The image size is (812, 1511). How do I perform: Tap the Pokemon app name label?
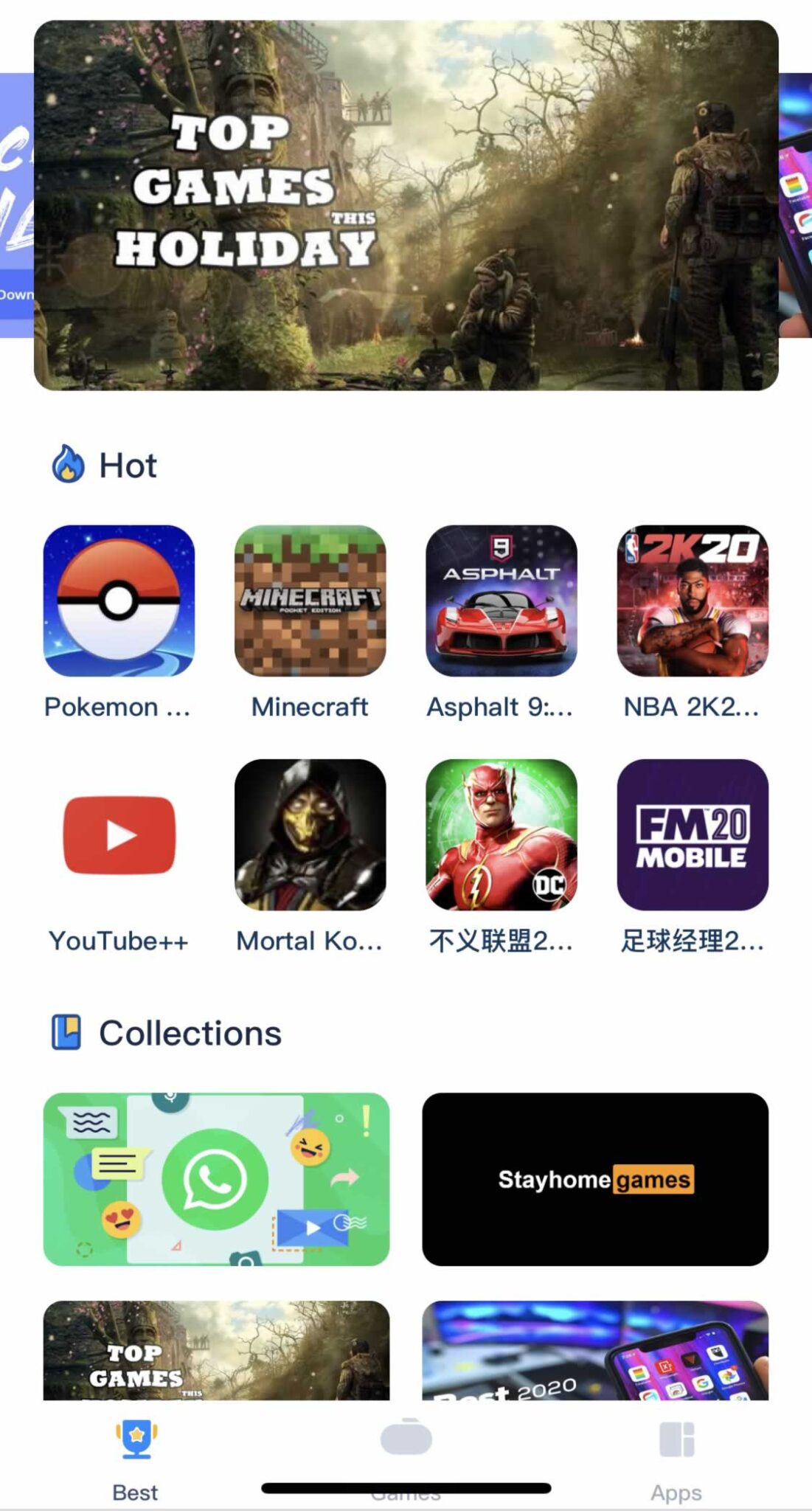point(119,707)
